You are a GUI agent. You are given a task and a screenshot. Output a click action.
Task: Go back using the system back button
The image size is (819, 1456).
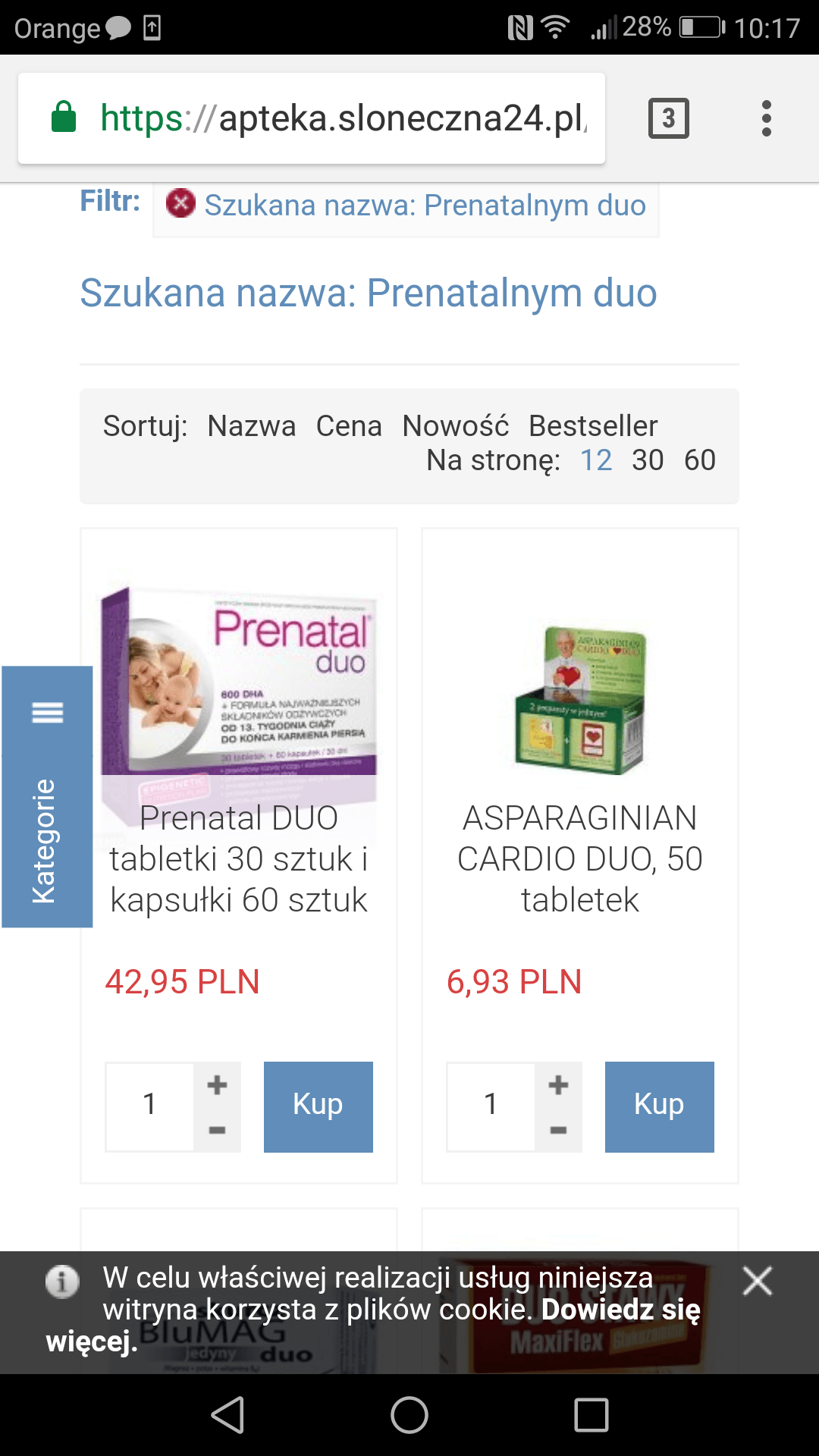click(227, 1415)
